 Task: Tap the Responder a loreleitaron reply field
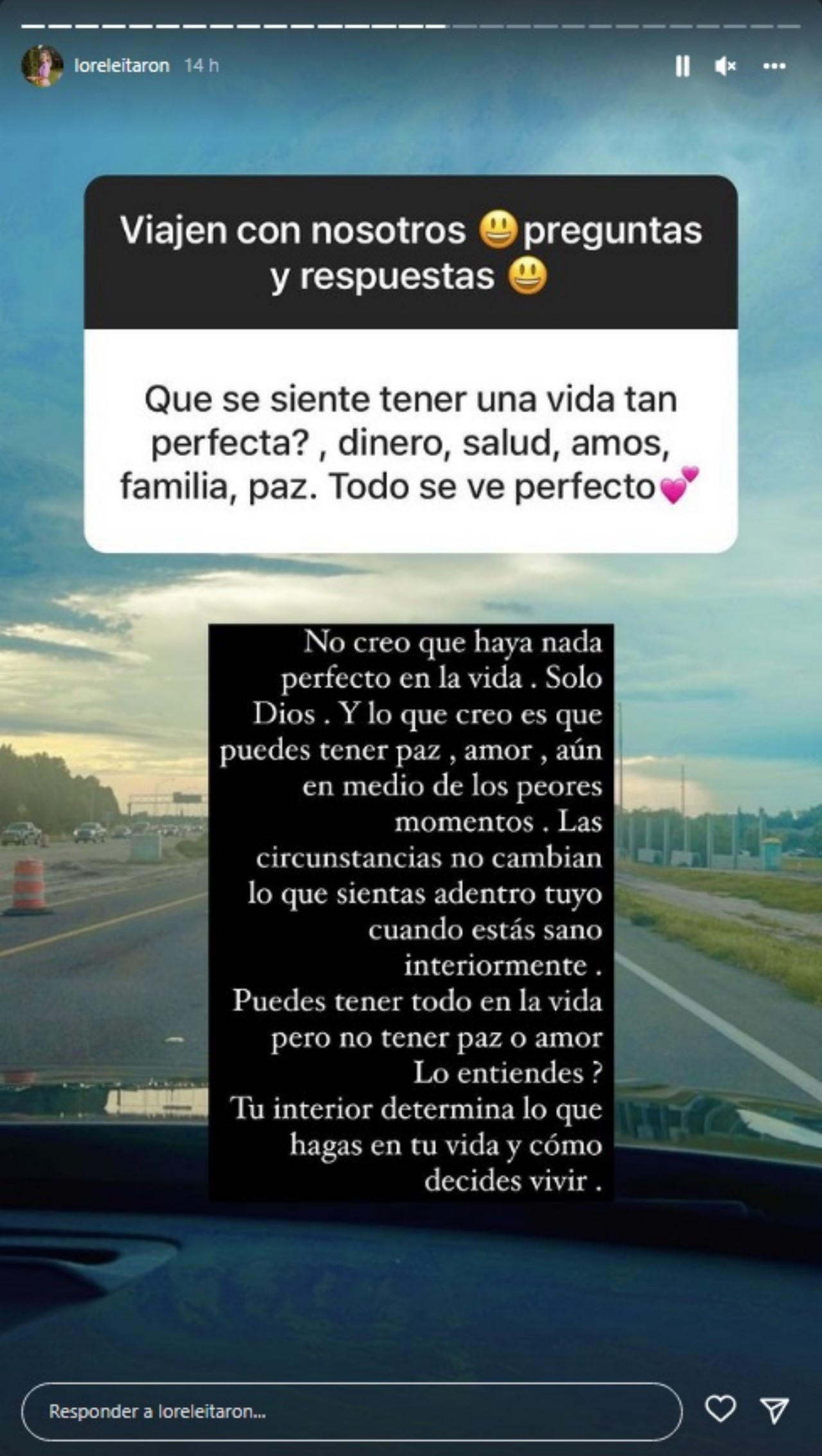pos(351,1411)
